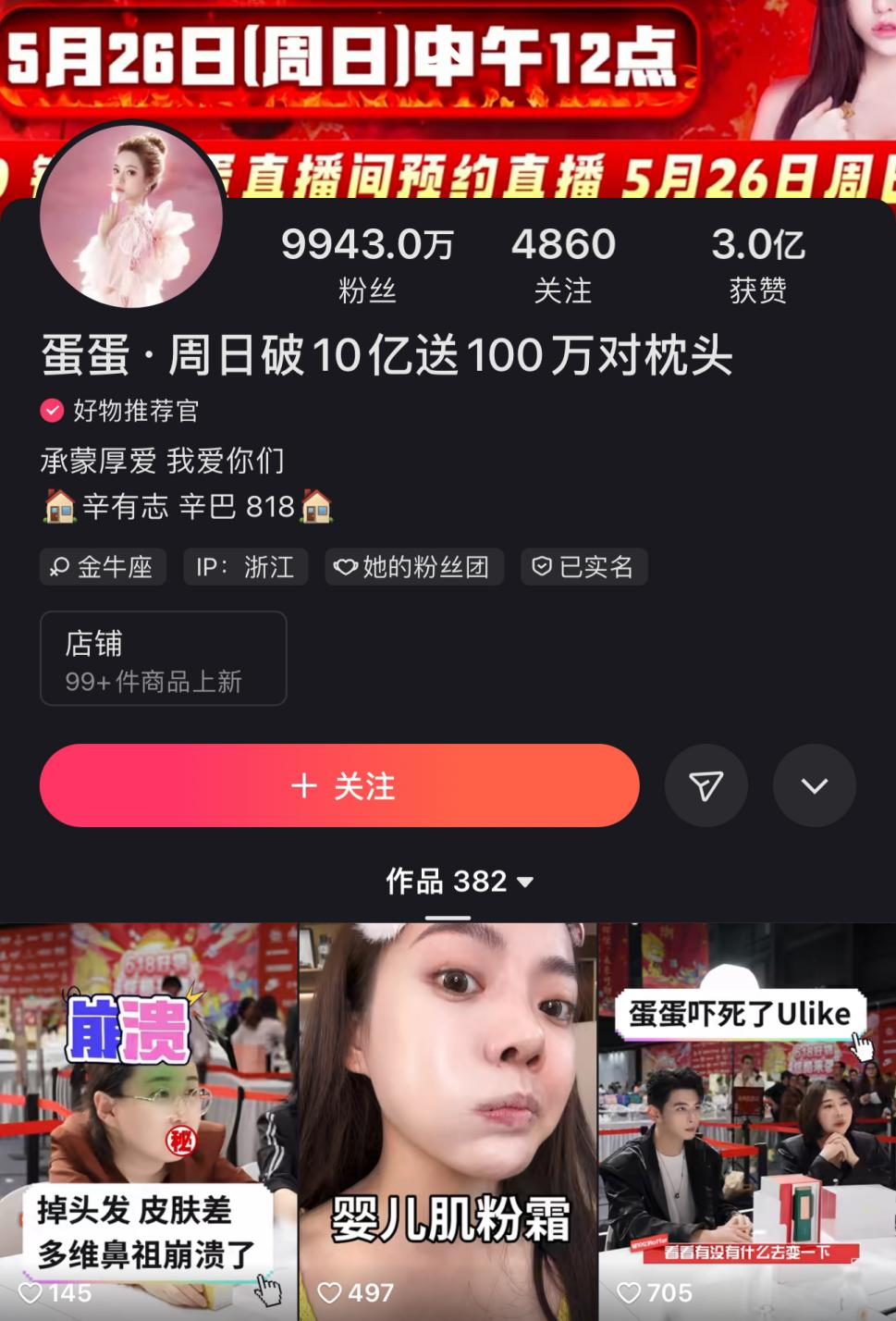This screenshot has height=1321, width=896.
Task: Play the 多维鼻祖崩溃了 video
Action: point(148,1119)
